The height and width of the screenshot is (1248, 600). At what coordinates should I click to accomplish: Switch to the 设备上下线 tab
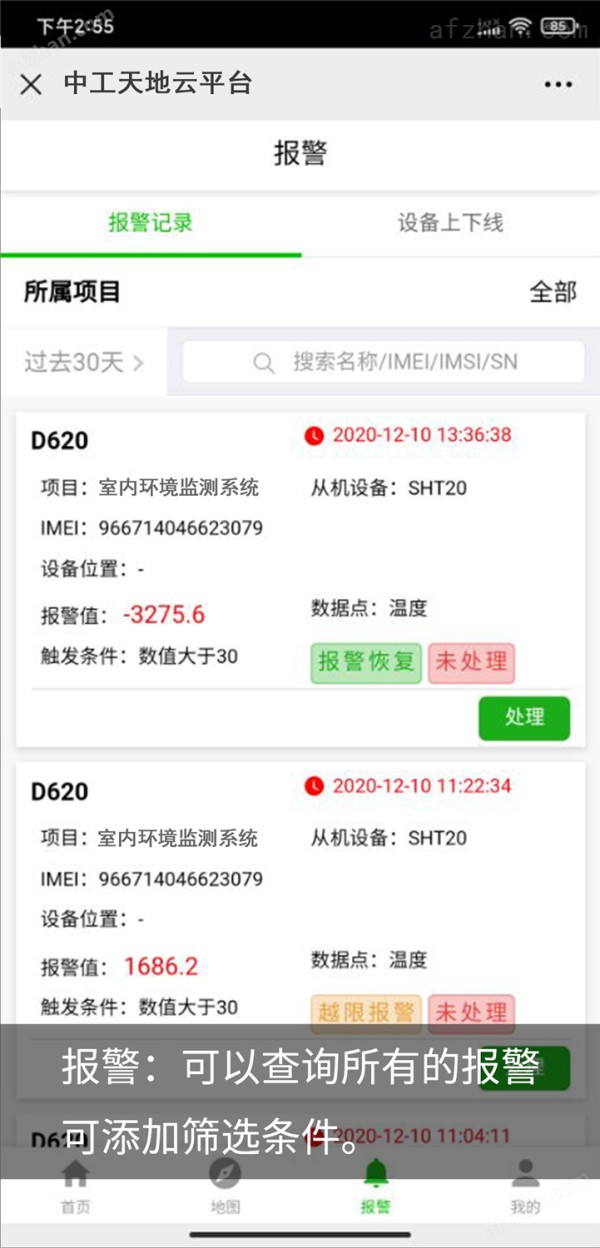pos(450,222)
